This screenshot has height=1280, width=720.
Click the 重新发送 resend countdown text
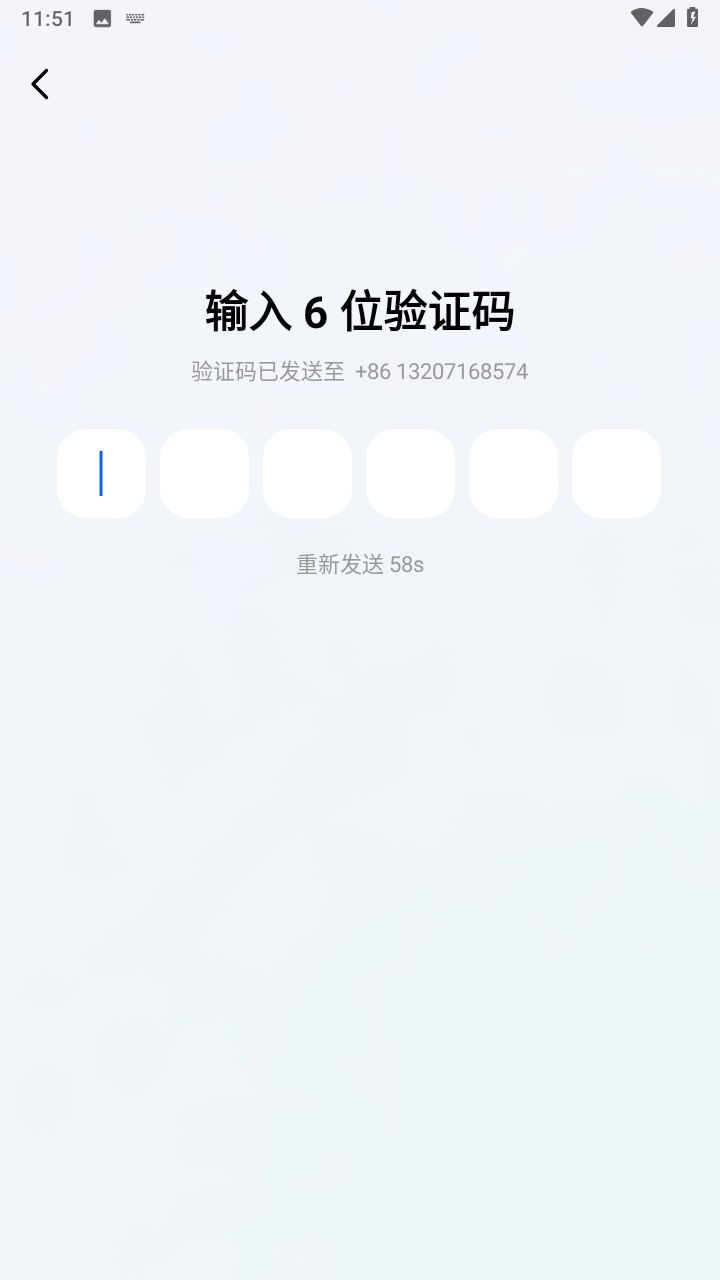(x=340, y=564)
